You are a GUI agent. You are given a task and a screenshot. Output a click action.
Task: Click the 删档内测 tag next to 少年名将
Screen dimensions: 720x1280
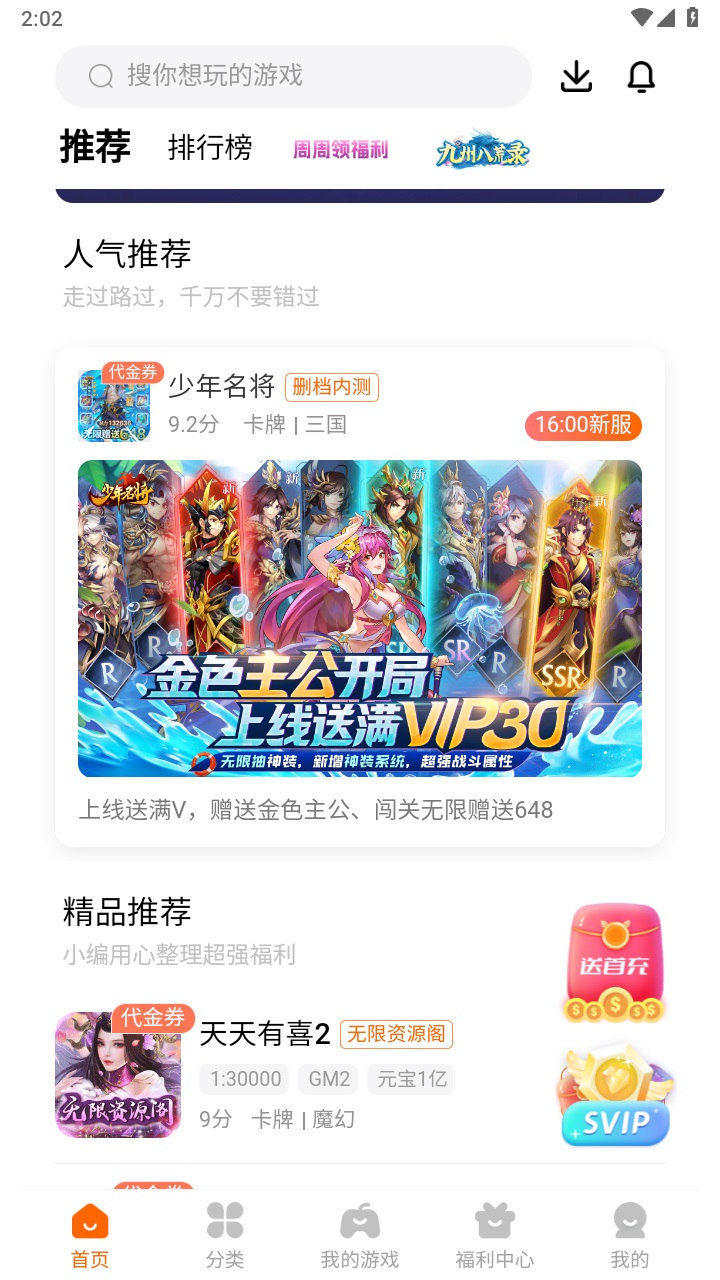point(331,388)
